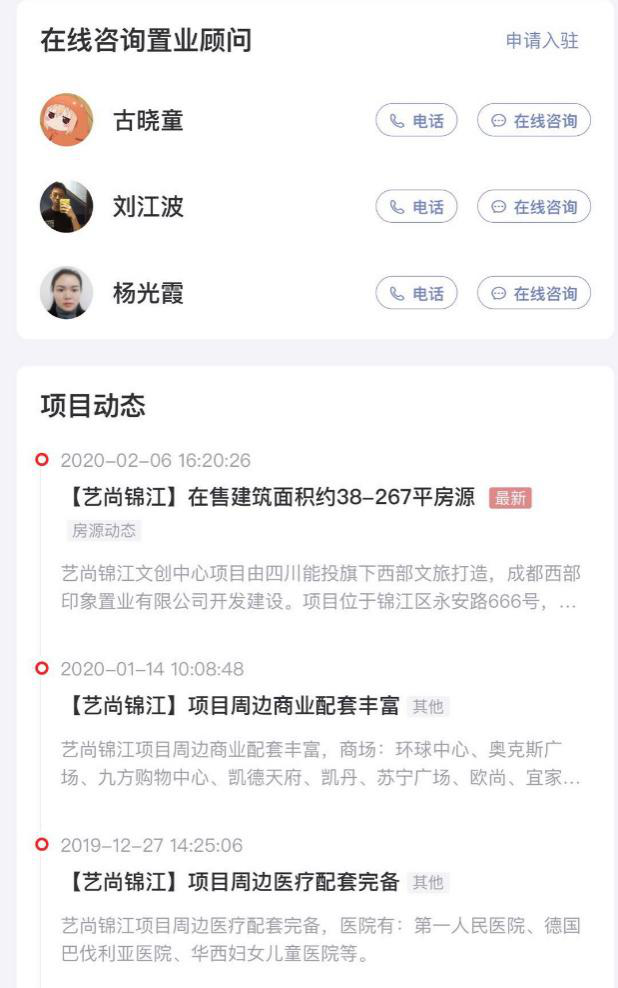Consult 杨光霞 online
This screenshot has width=618, height=988.
click(x=534, y=293)
